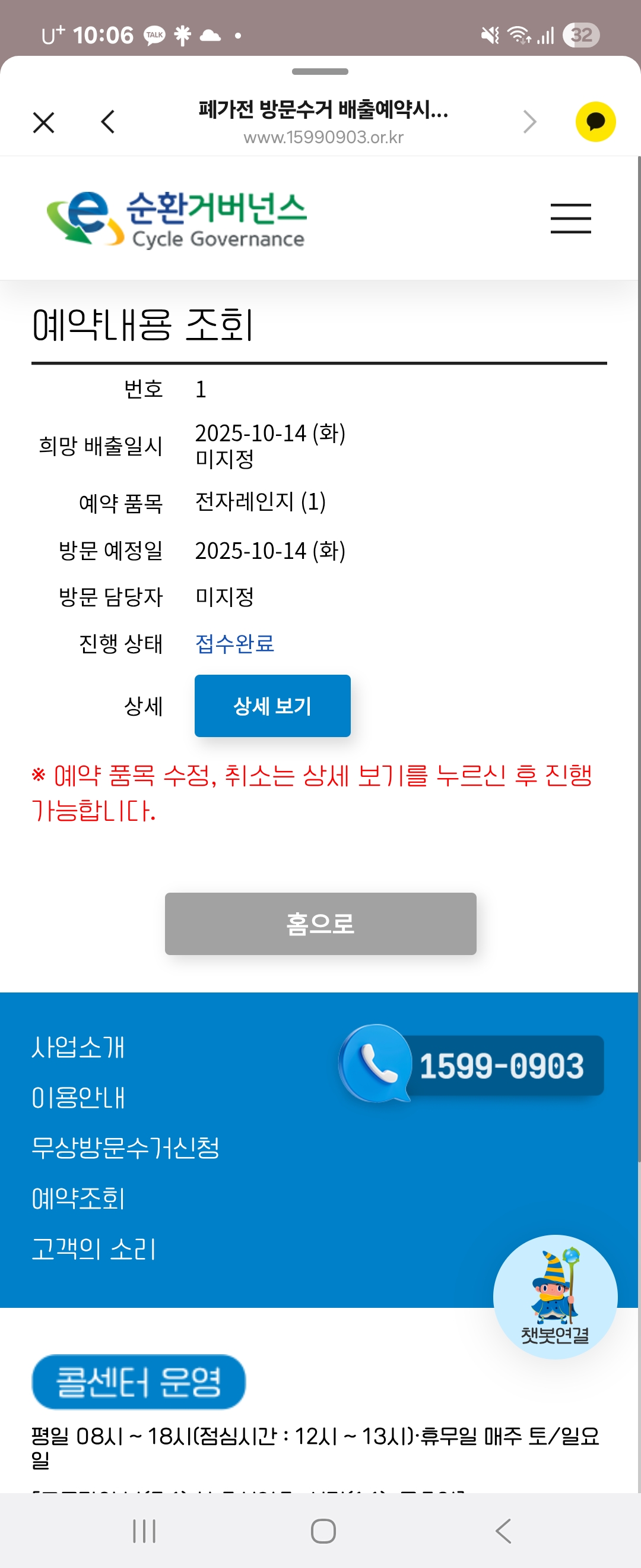The image size is (641, 1568).
Task: Start the 챗봇연결 chatbot
Action: tap(554, 1297)
